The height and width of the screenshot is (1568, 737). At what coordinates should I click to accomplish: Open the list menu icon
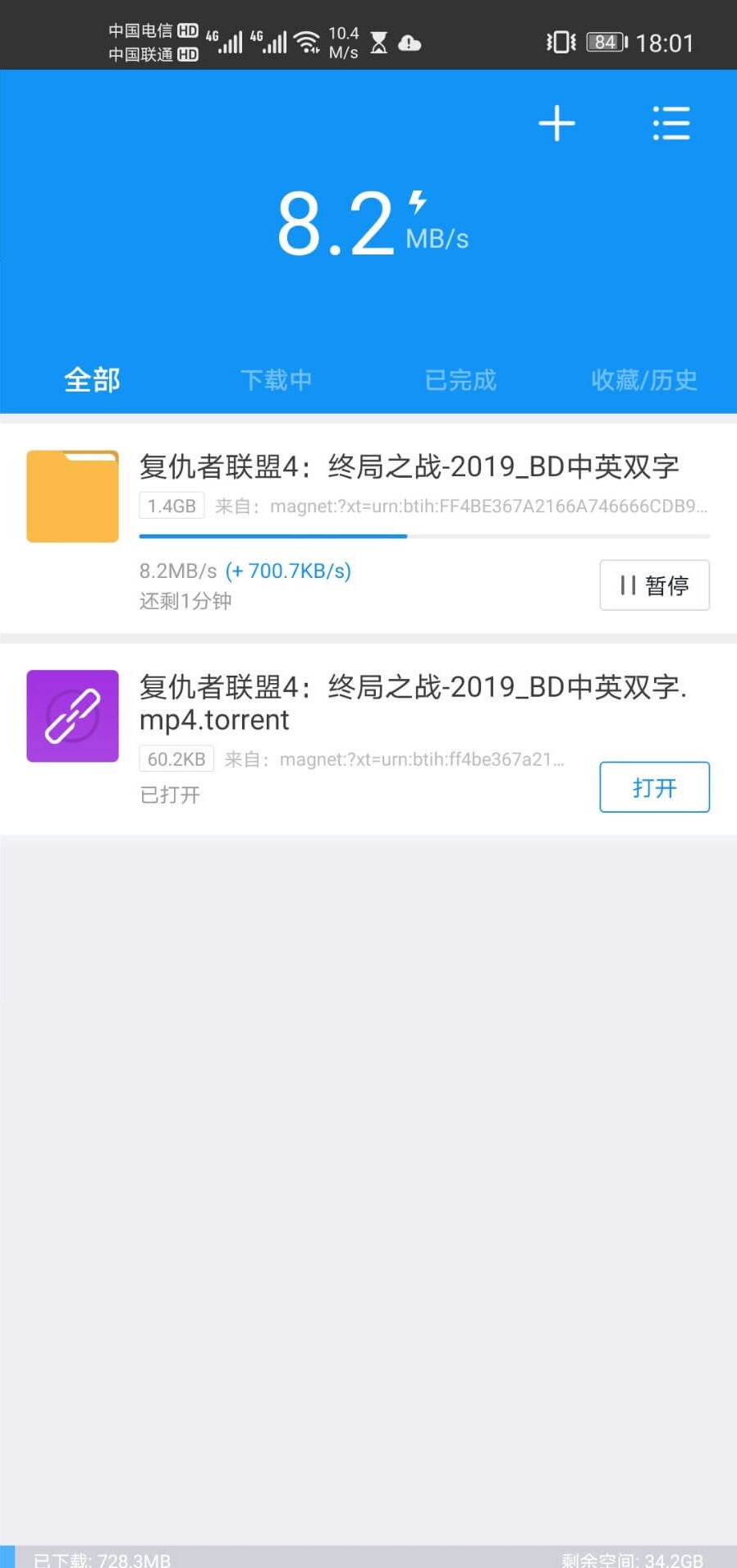[x=671, y=124]
